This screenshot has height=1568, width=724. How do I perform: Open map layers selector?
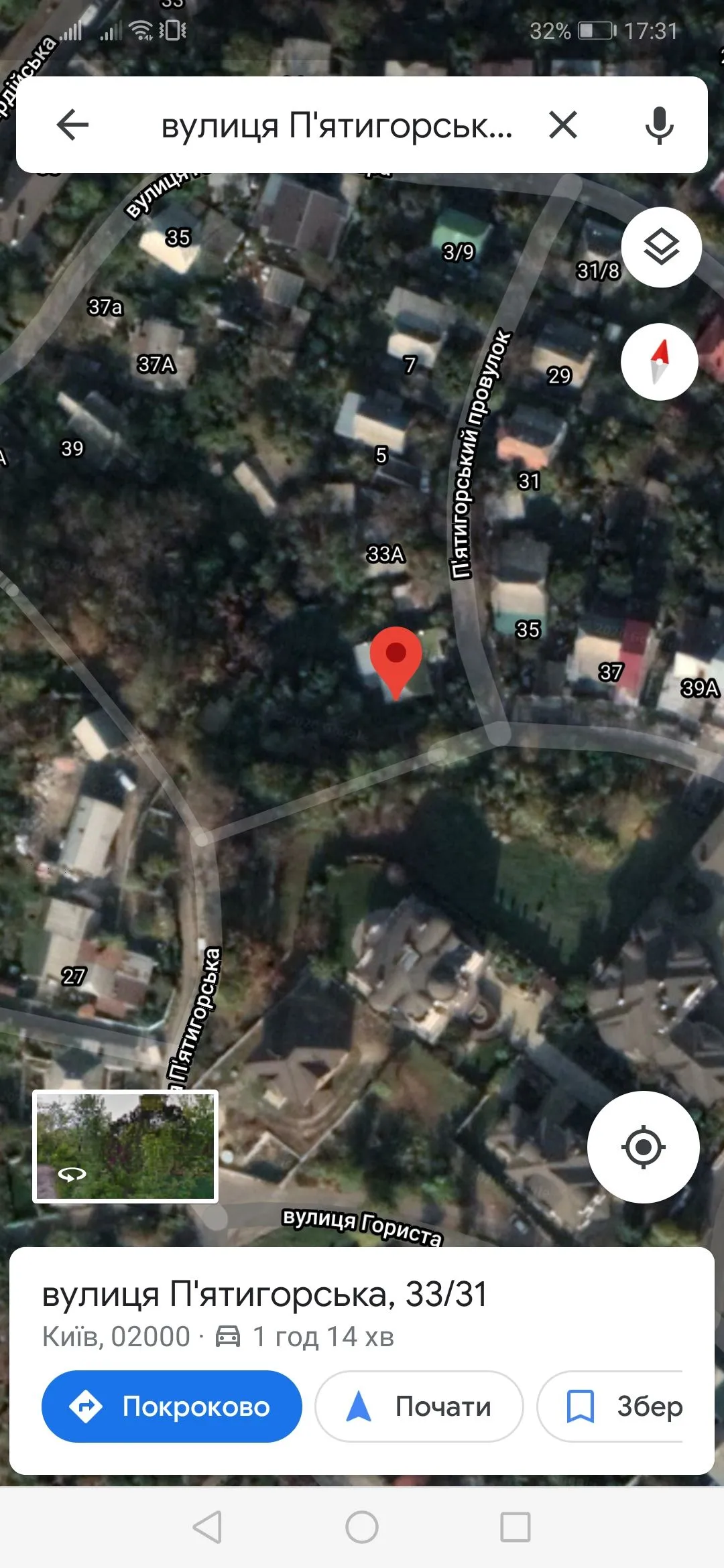661,247
